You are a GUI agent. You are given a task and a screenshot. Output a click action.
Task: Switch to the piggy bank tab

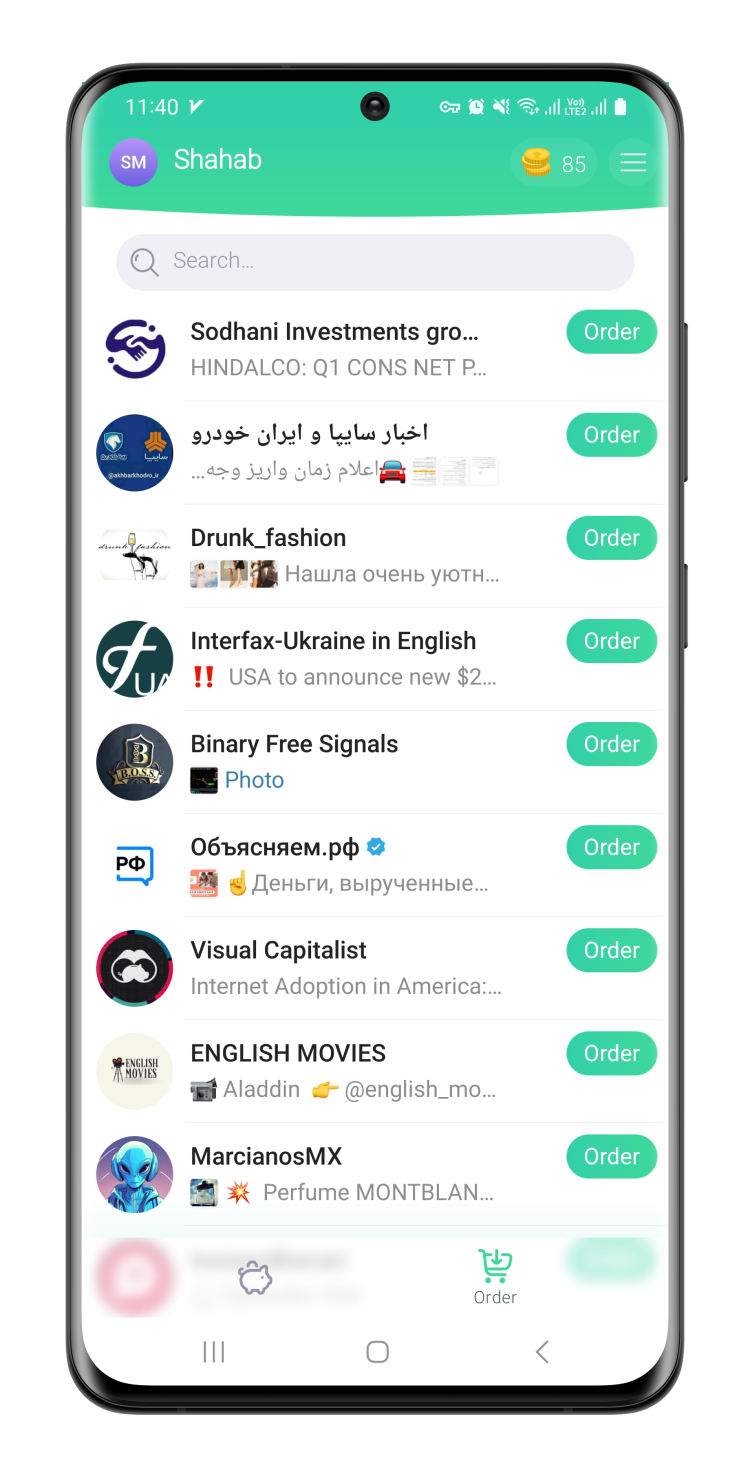pyautogui.click(x=255, y=1278)
